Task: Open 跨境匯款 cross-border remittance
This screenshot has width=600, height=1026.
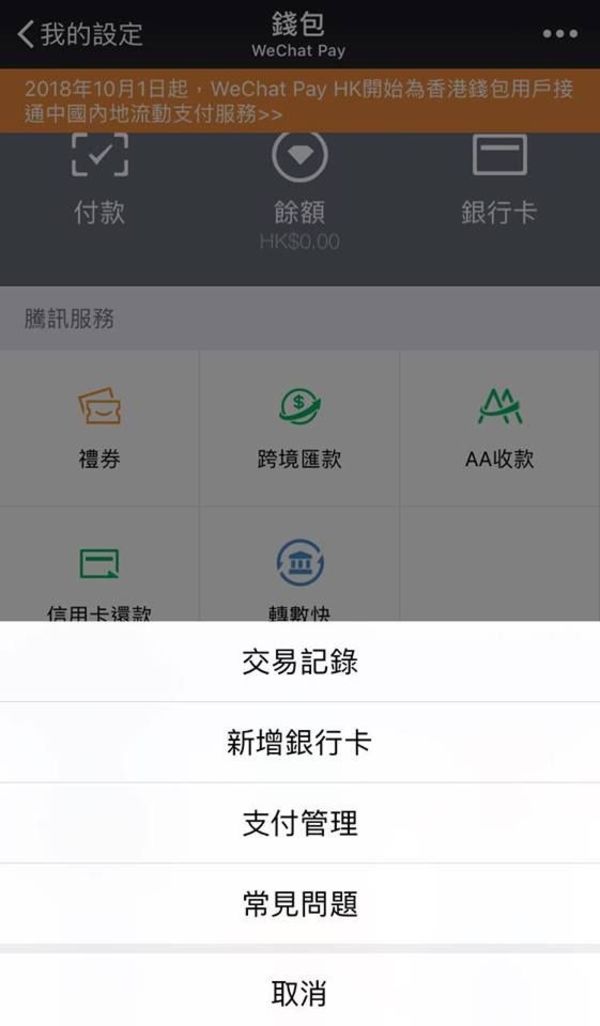Action: point(300,428)
